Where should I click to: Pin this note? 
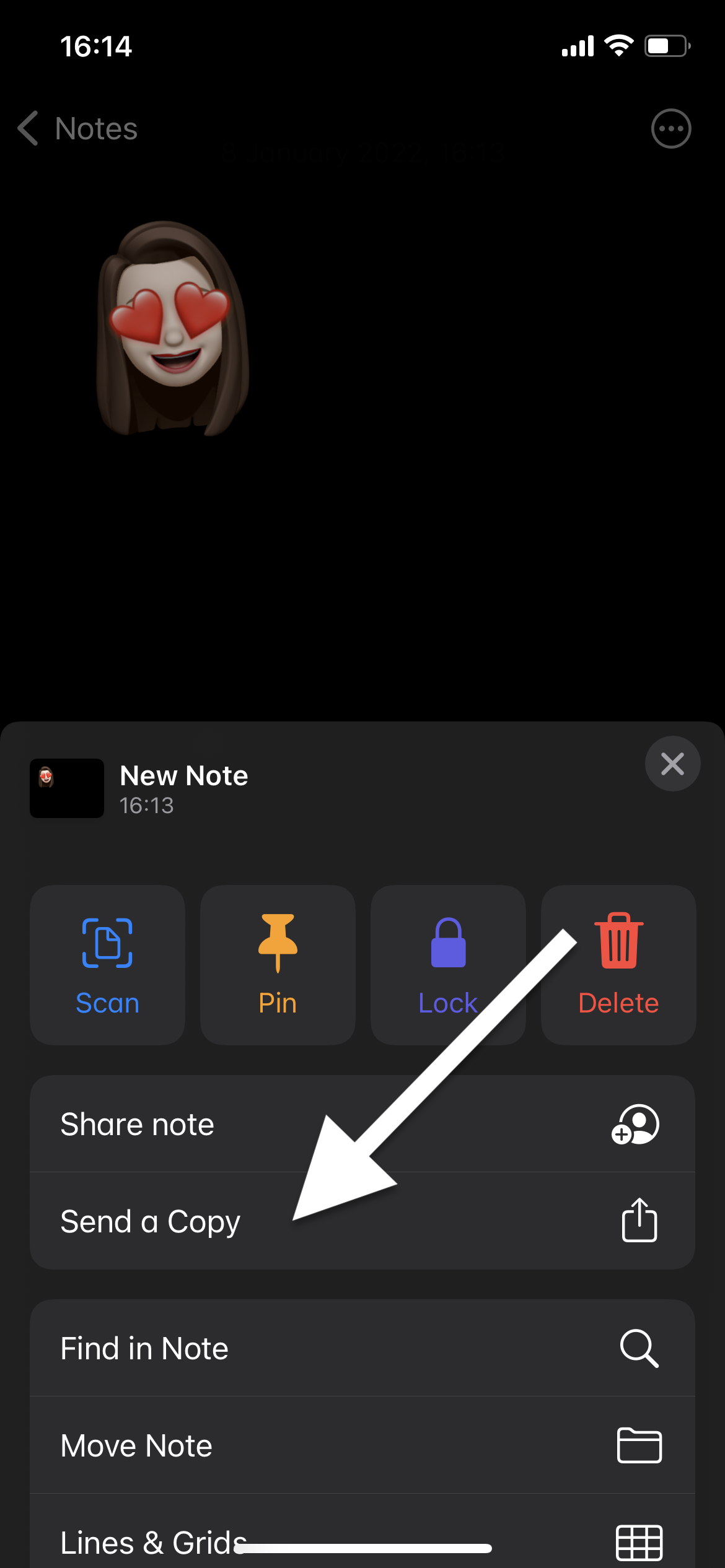pyautogui.click(x=278, y=965)
